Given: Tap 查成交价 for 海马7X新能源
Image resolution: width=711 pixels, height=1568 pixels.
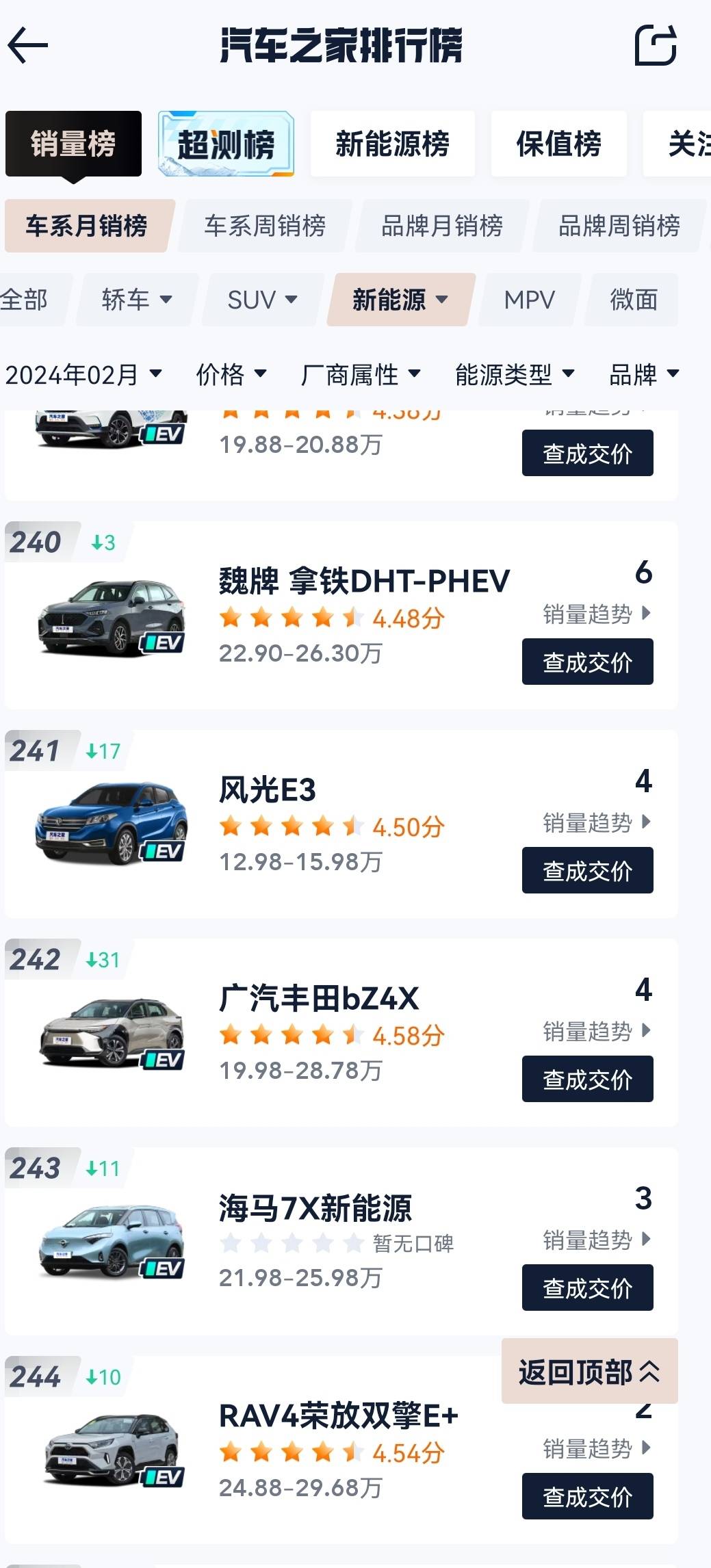Looking at the screenshot, I should [587, 1288].
